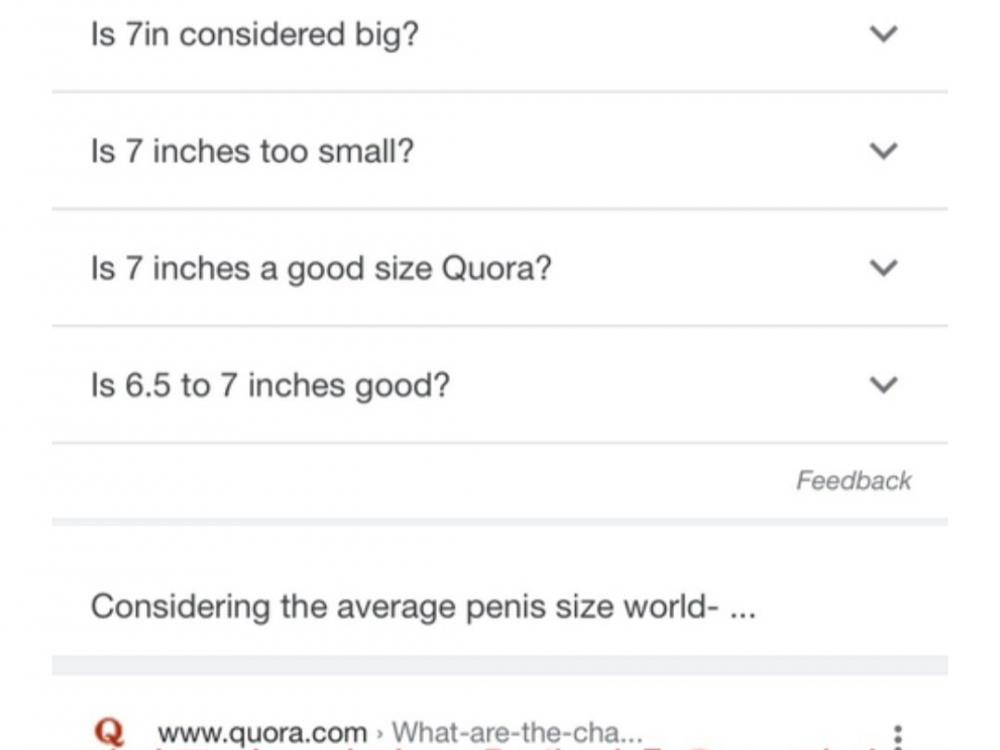Tap the Feedback link
The image size is (1000, 750).
click(x=853, y=481)
